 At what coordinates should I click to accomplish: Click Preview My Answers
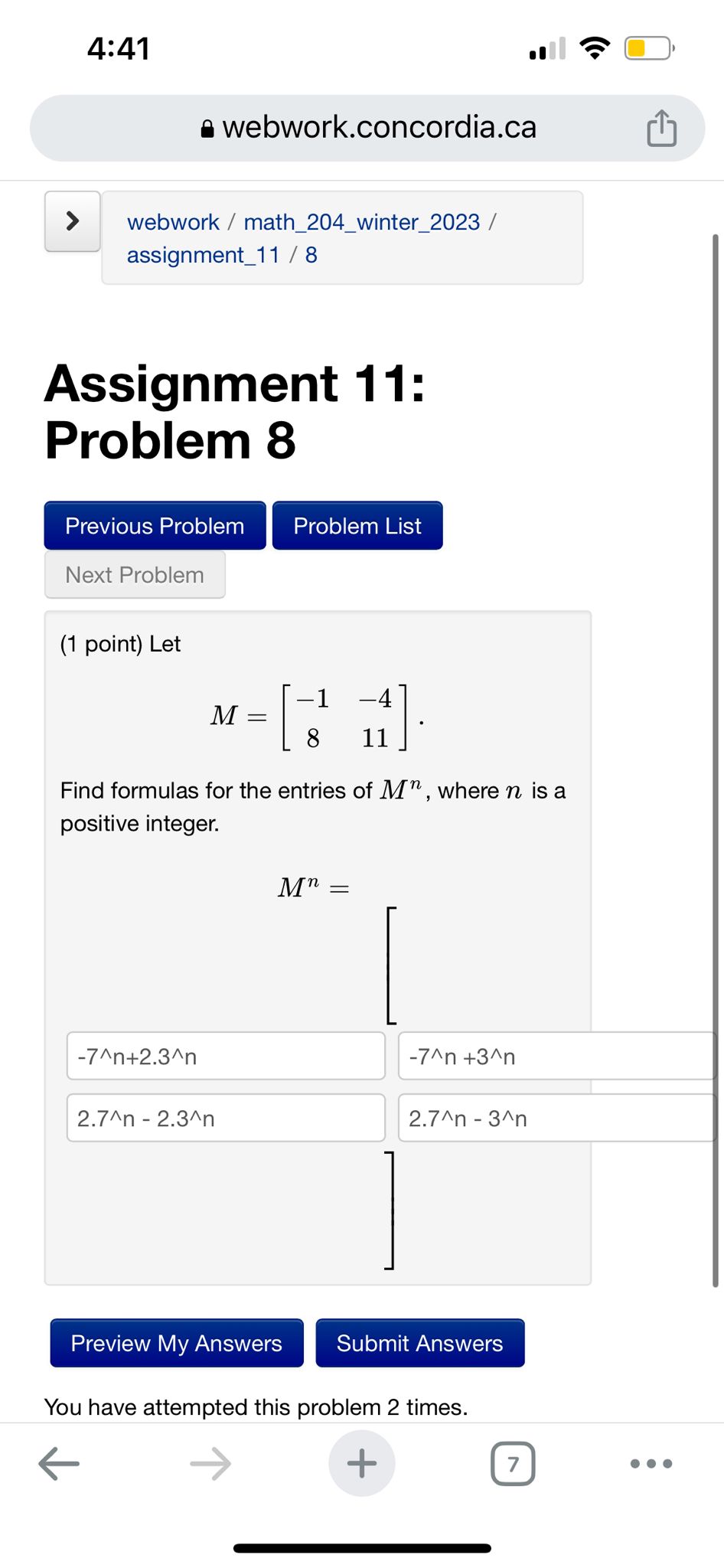(176, 1344)
